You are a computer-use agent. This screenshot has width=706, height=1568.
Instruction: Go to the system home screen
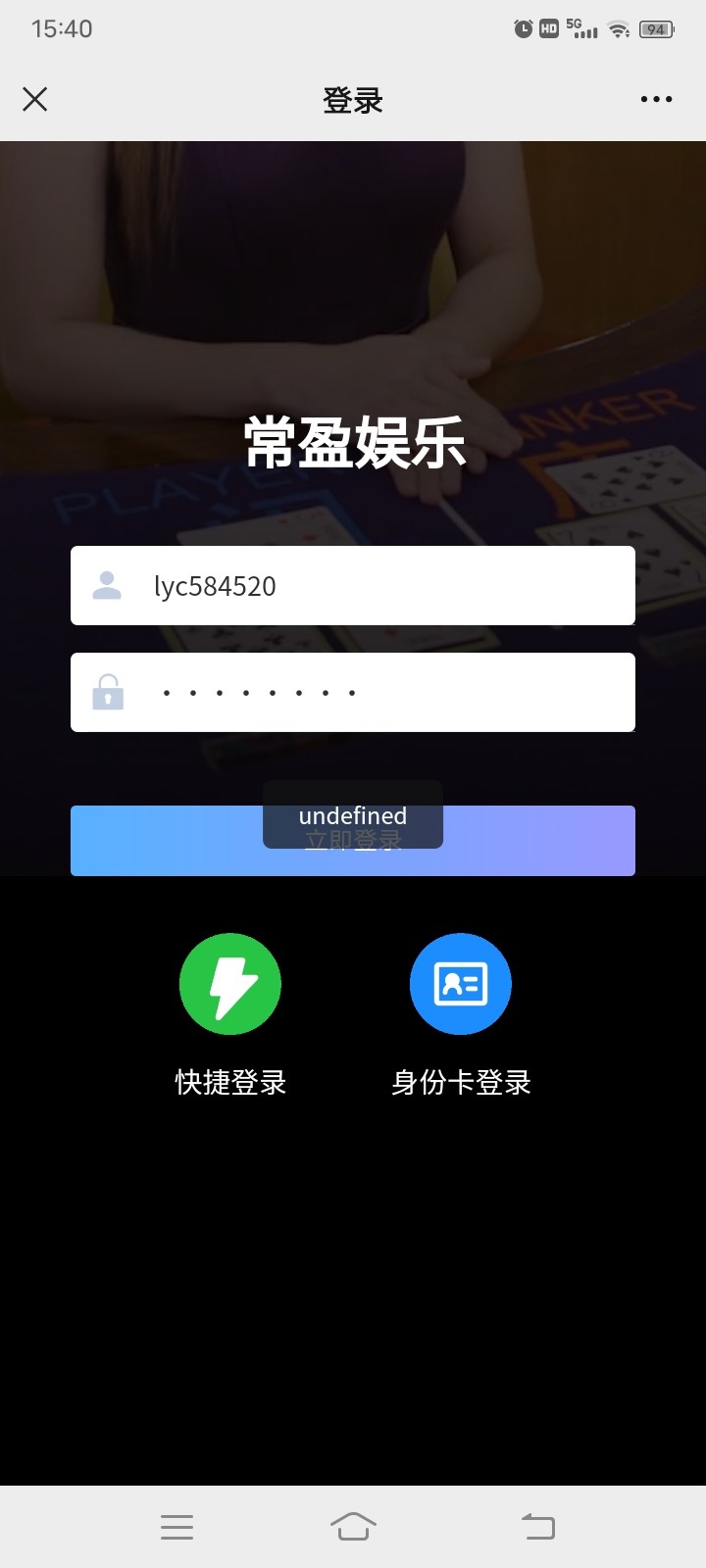(353, 1526)
